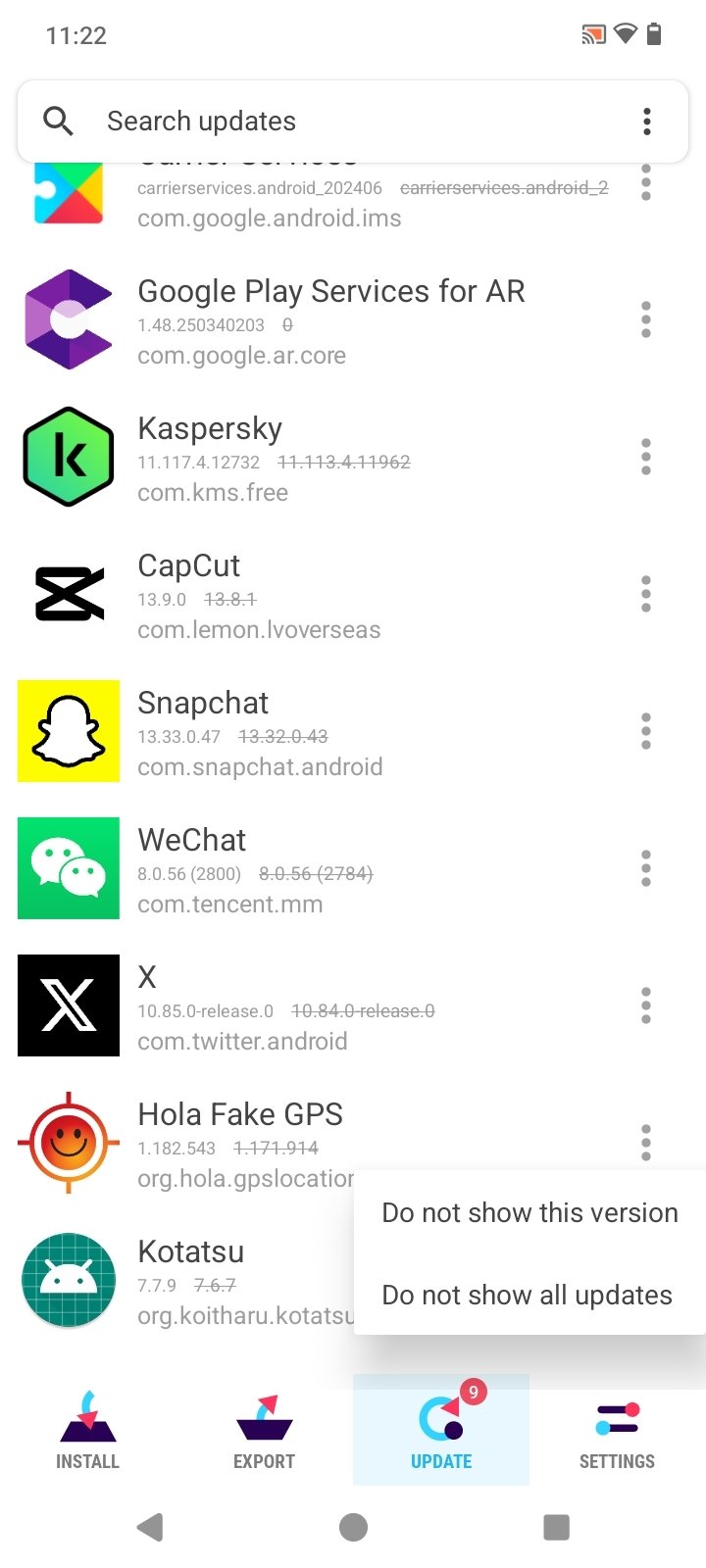Go back using the system back button
Image resolution: width=706 pixels, height=1568 pixels.
pyautogui.click(x=150, y=1527)
